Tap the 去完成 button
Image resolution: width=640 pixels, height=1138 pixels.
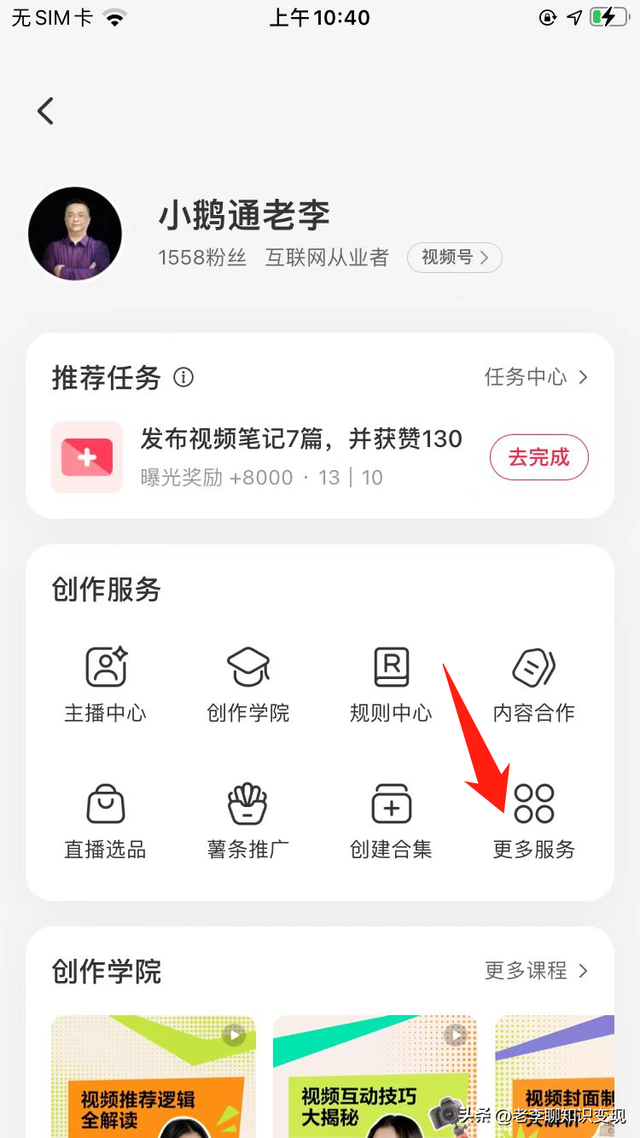point(538,457)
